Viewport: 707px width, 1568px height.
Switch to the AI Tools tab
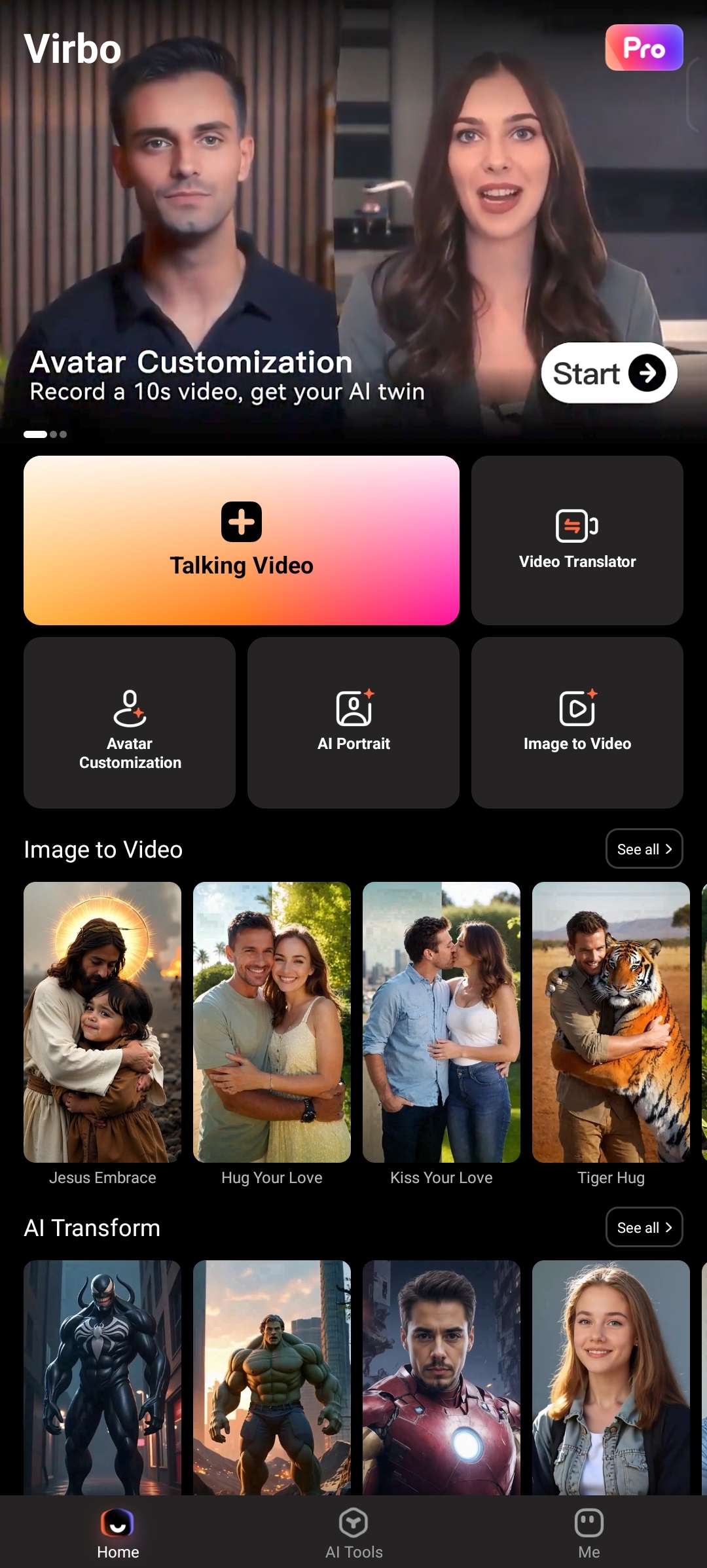[x=353, y=1532]
